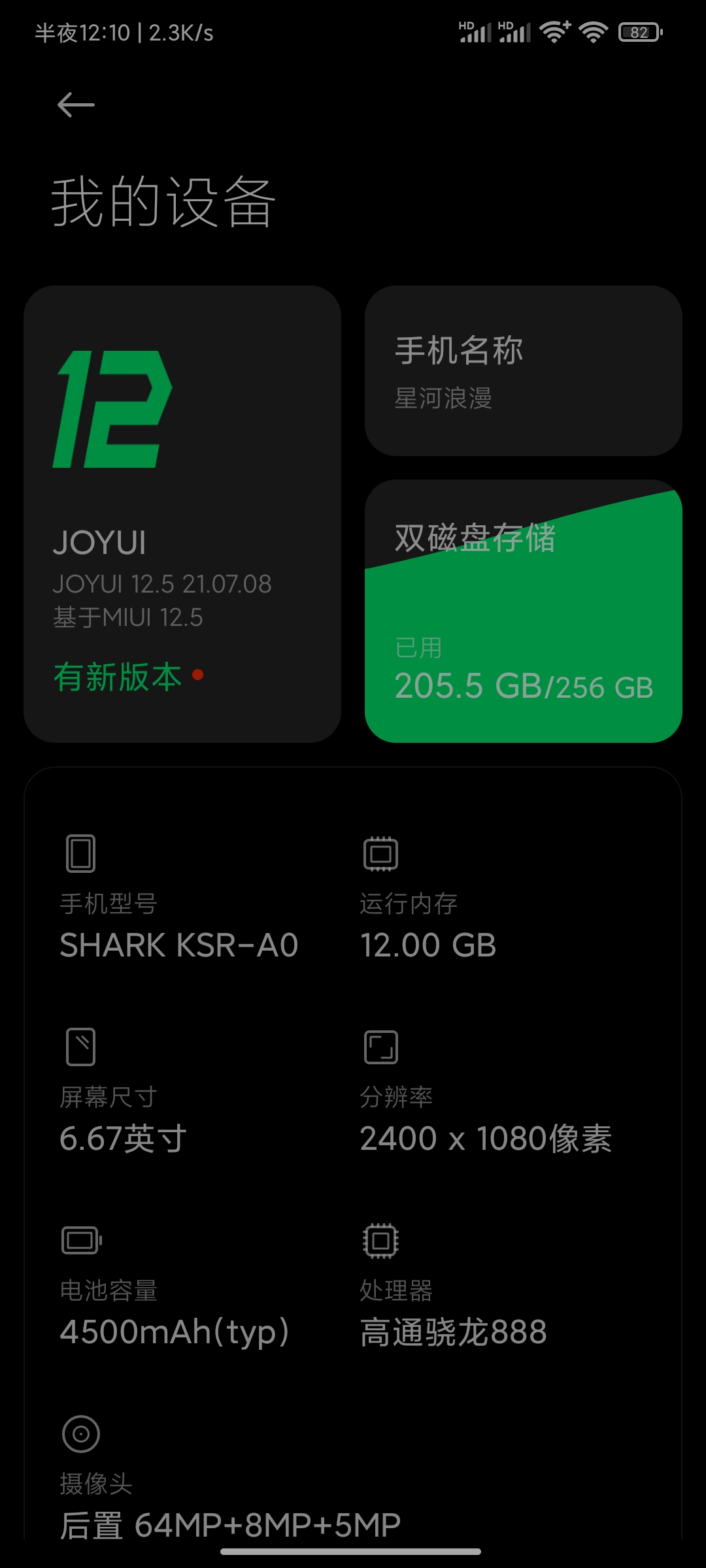
Task: Open 手机名称 card showing 星河浪漫
Action: click(524, 370)
